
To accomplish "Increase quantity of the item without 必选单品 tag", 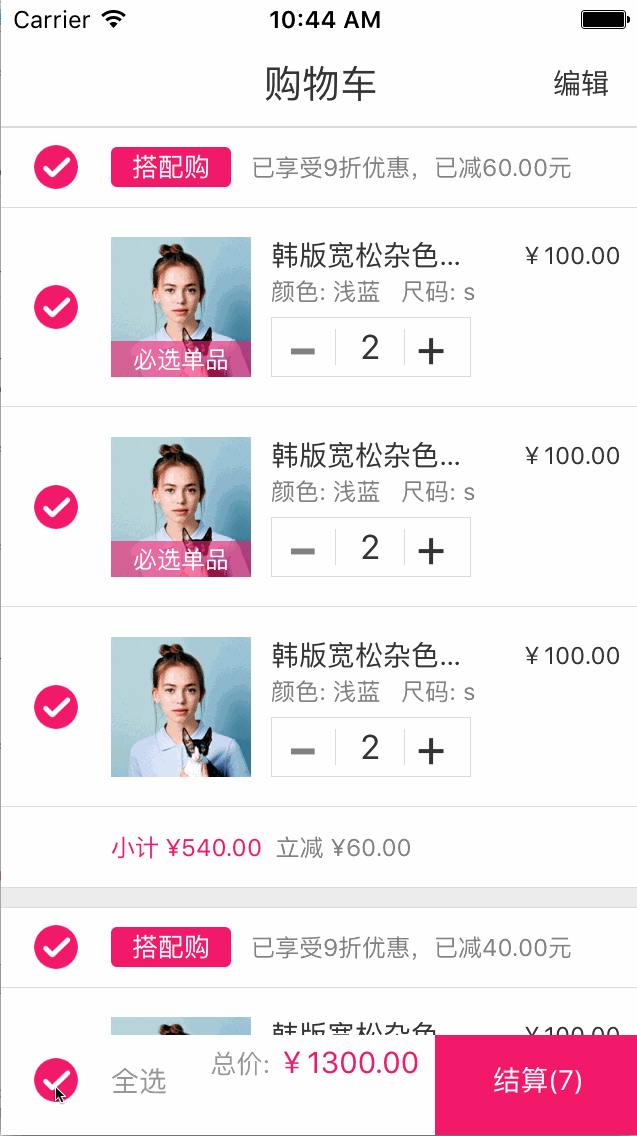I will tap(431, 748).
